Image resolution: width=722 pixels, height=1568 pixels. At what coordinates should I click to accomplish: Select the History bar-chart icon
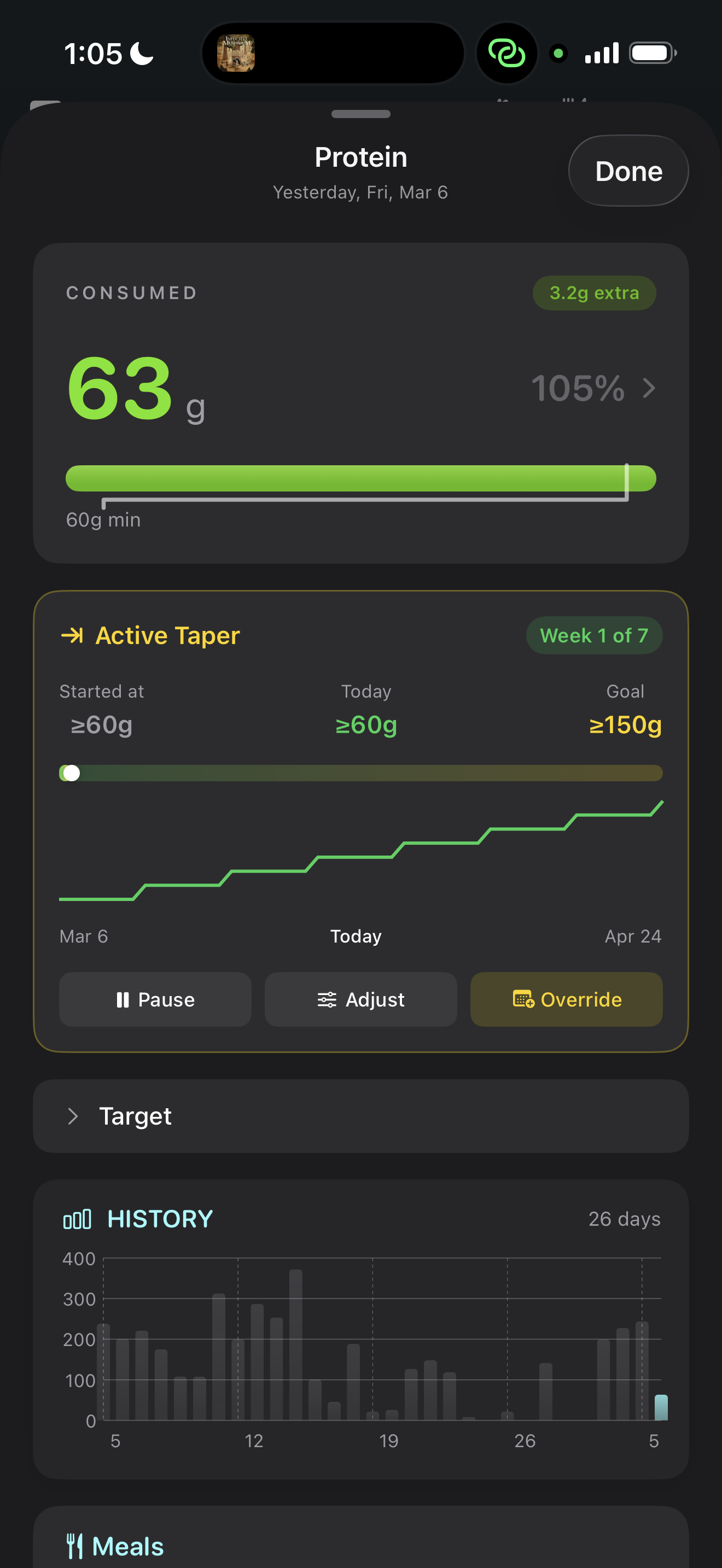tap(77, 1219)
